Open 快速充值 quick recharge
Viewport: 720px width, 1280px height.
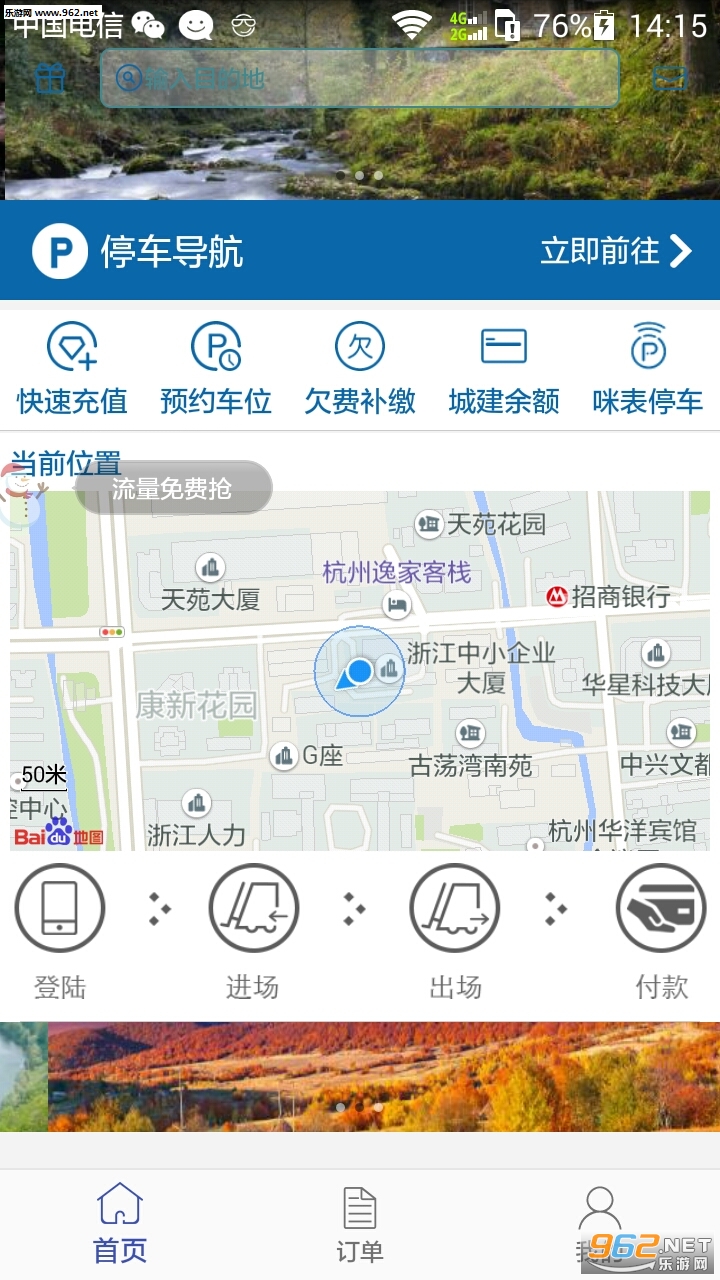click(x=72, y=369)
